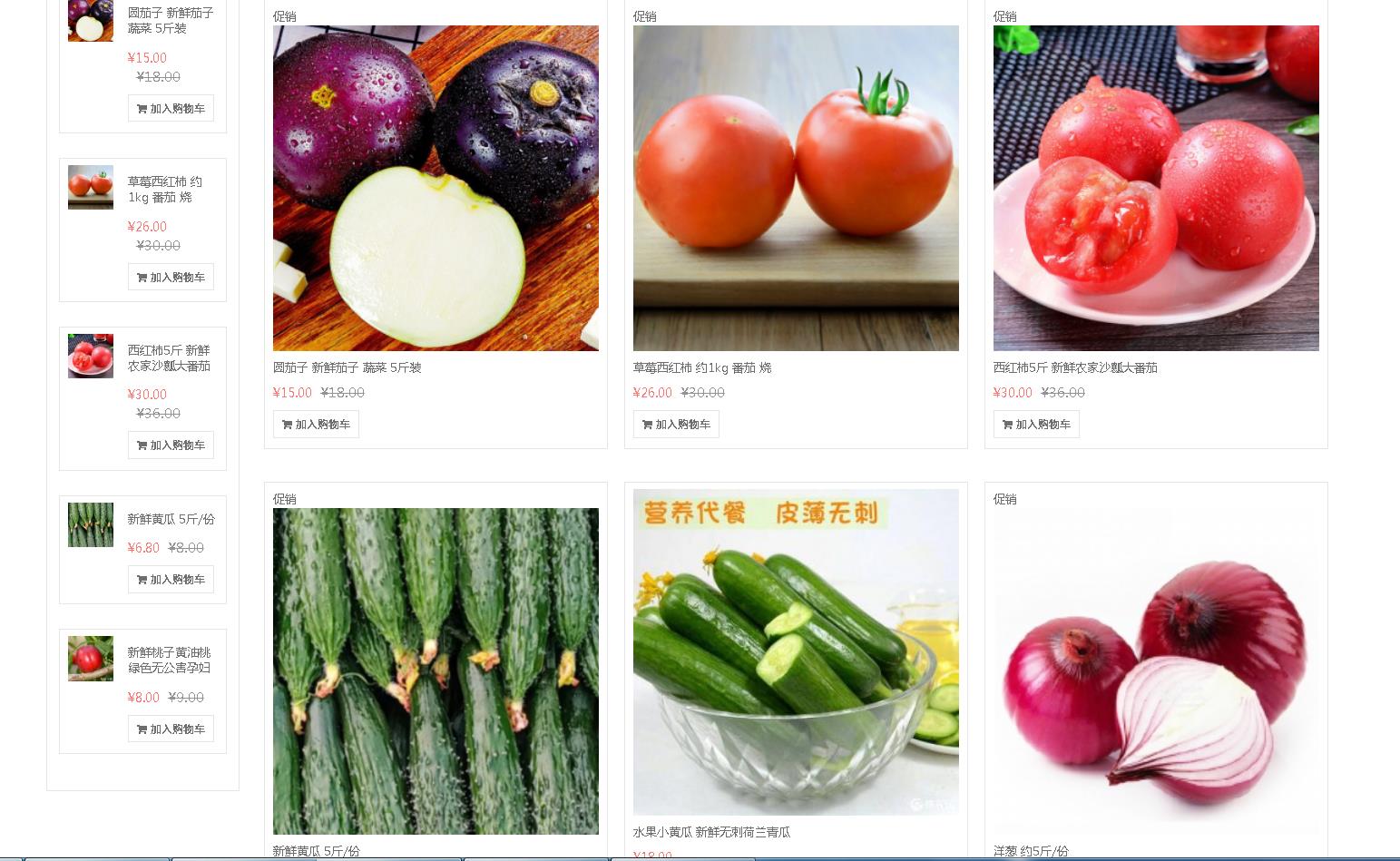Add main grid 草莓西红柿 to cart
This screenshot has height=861, width=1400.
(676, 424)
